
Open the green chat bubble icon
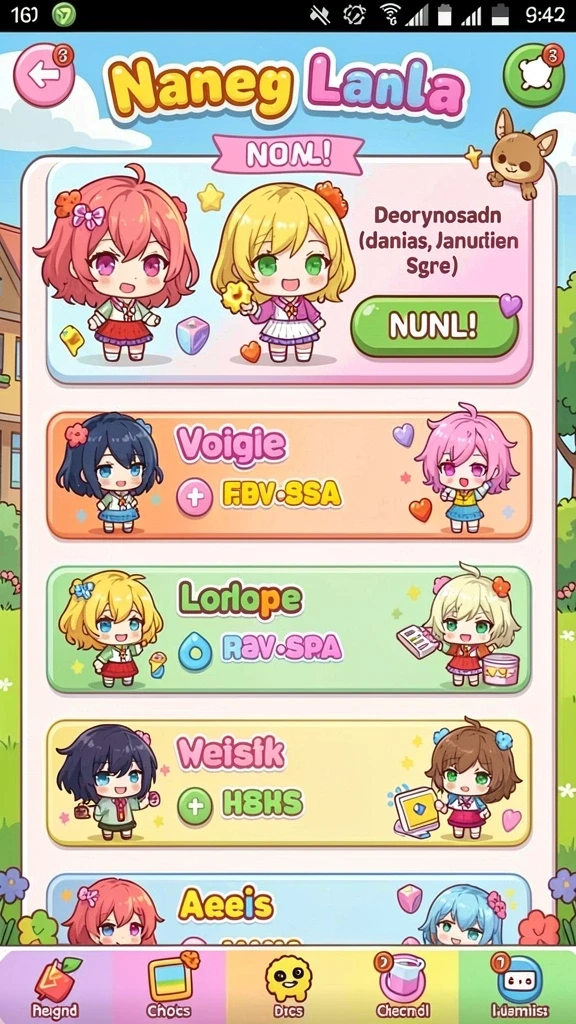[x=533, y=75]
